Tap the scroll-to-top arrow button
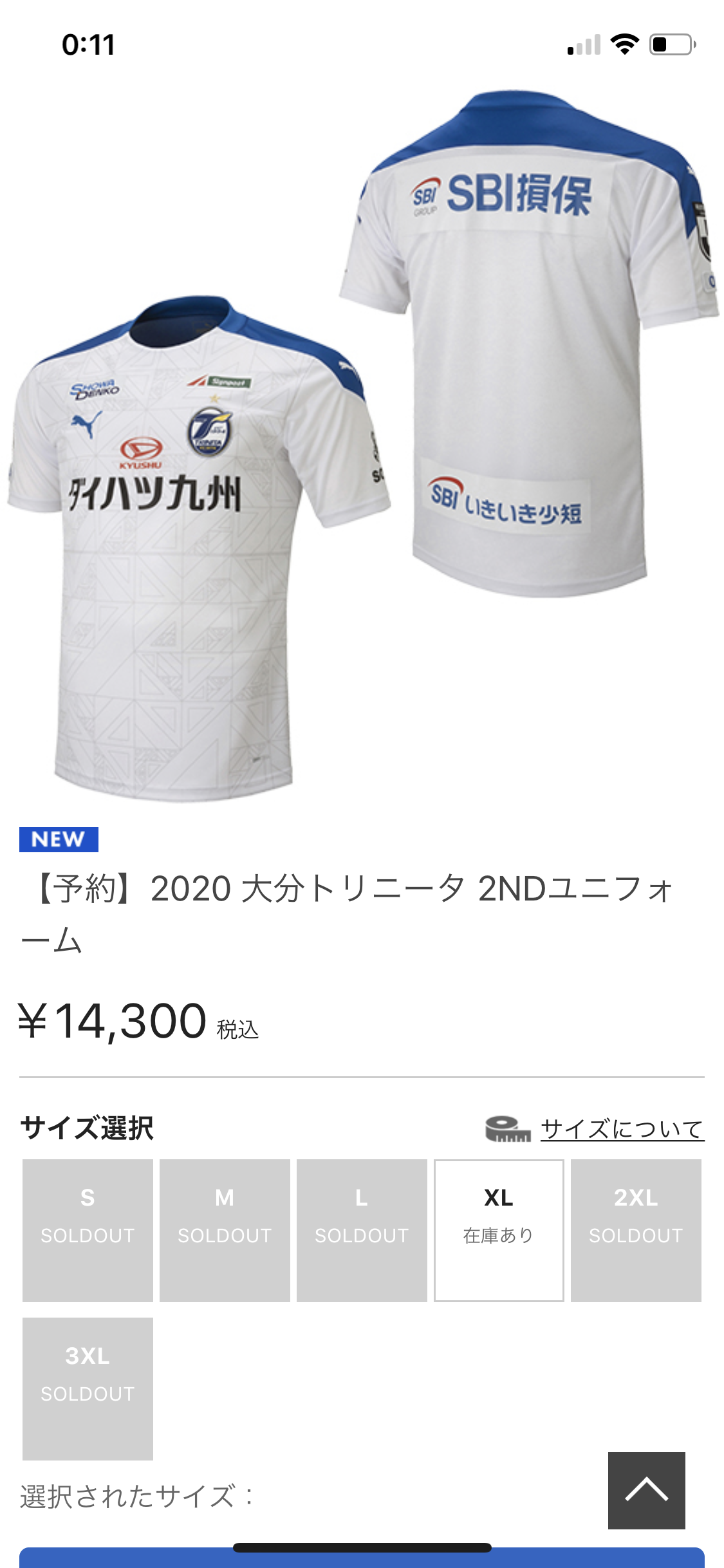Image resolution: width=724 pixels, height=1568 pixels. (646, 1489)
